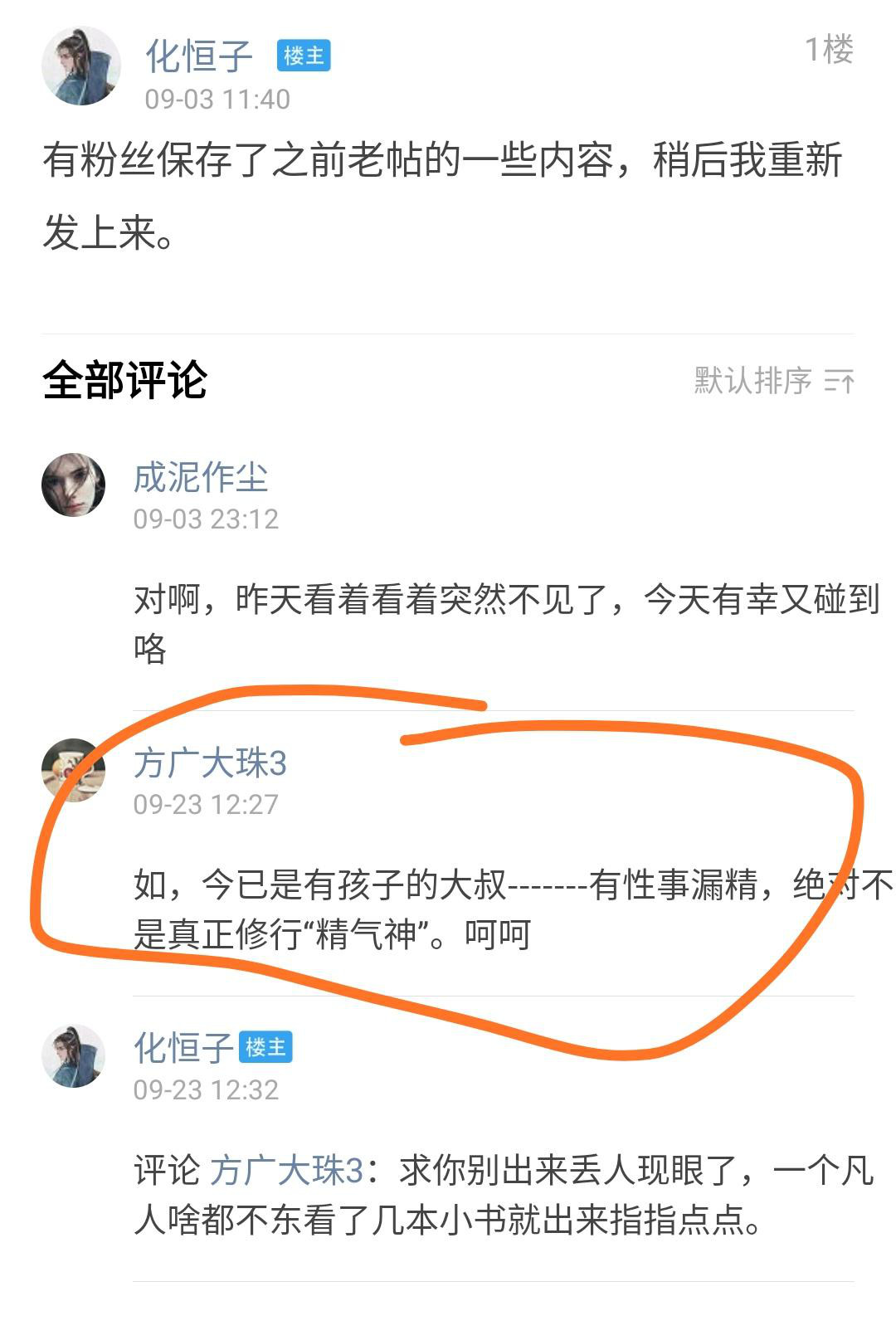Open commenter 成泥作尘's profile name
The image size is (896, 1340).
pyautogui.click(x=201, y=477)
